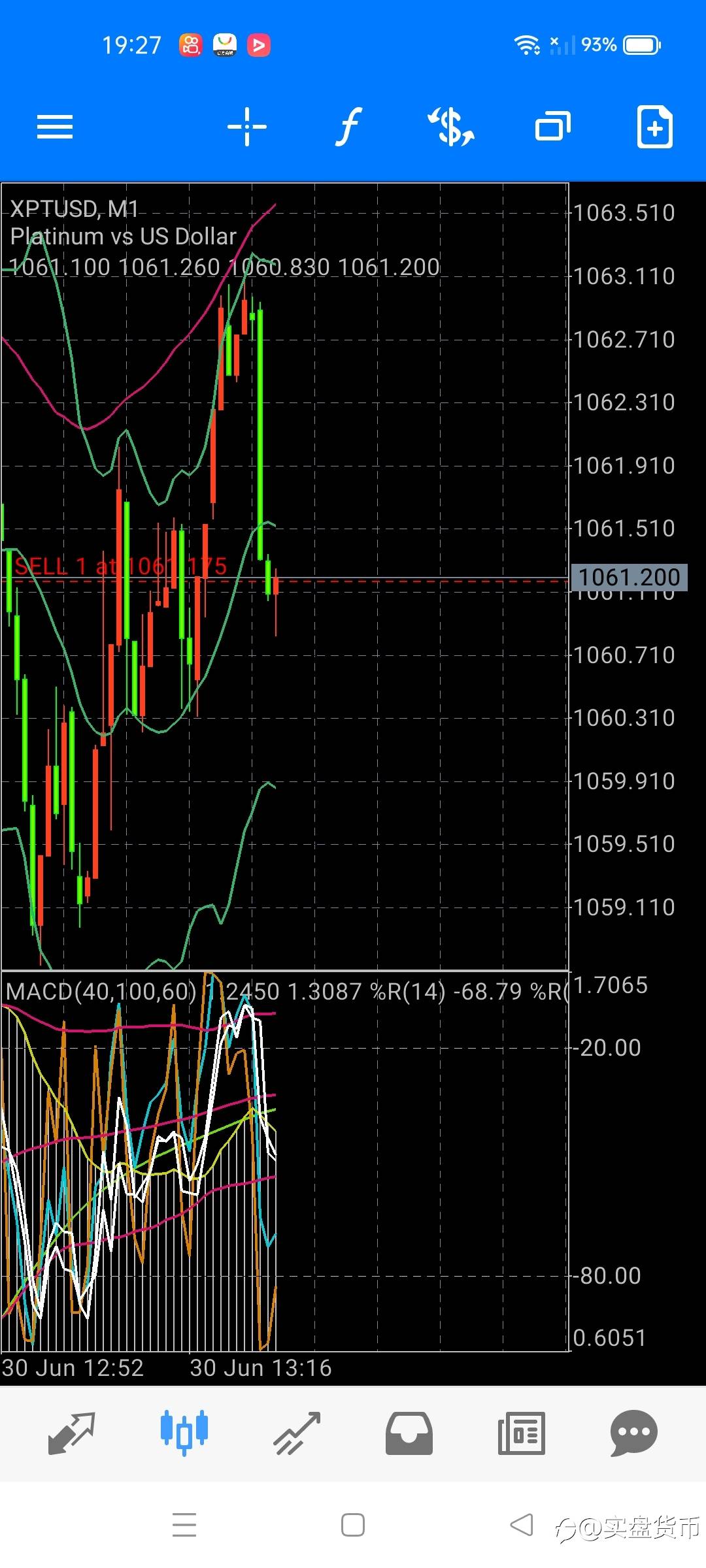The width and height of the screenshot is (706, 1568).
Task: Go to the Trade tab
Action: [x=297, y=1433]
